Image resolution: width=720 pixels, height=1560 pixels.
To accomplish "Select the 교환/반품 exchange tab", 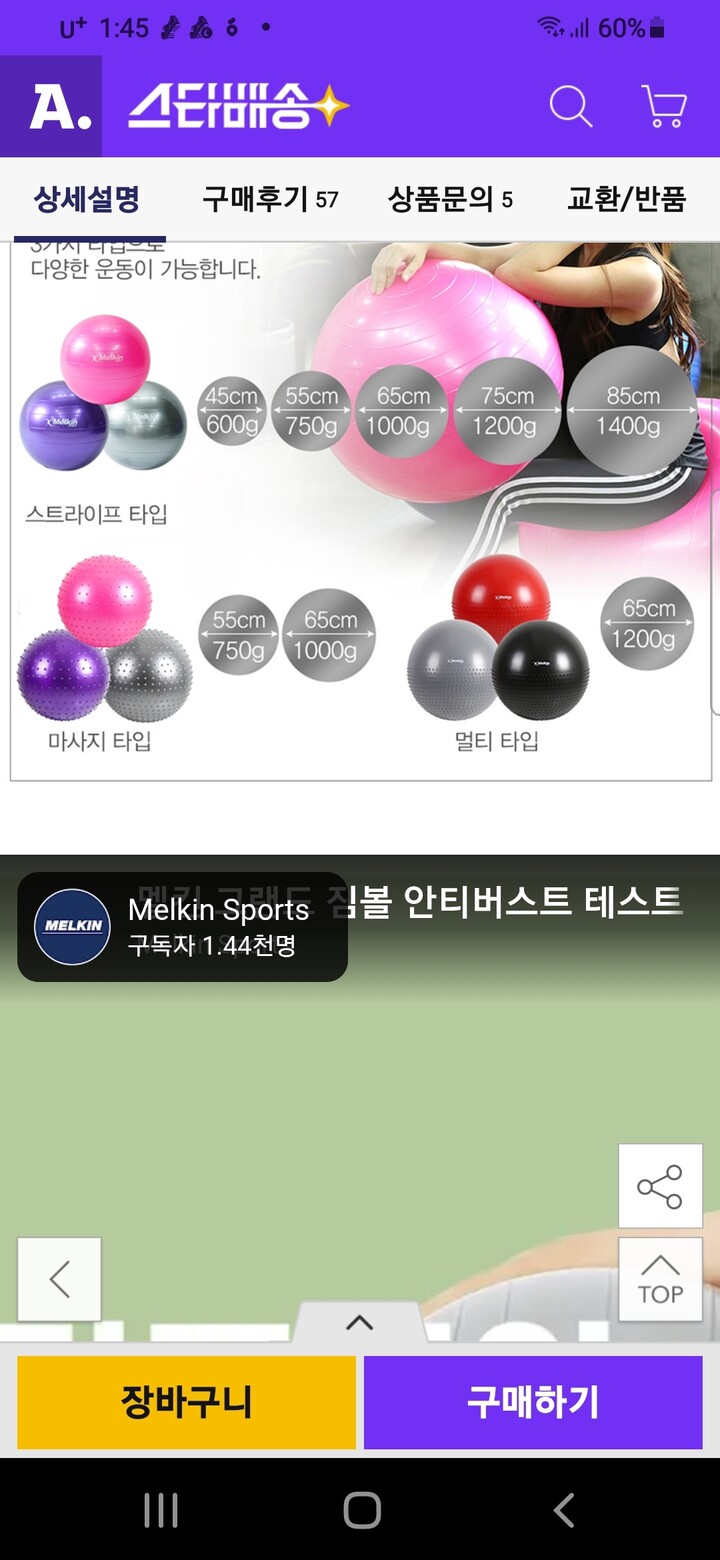I will tap(627, 200).
